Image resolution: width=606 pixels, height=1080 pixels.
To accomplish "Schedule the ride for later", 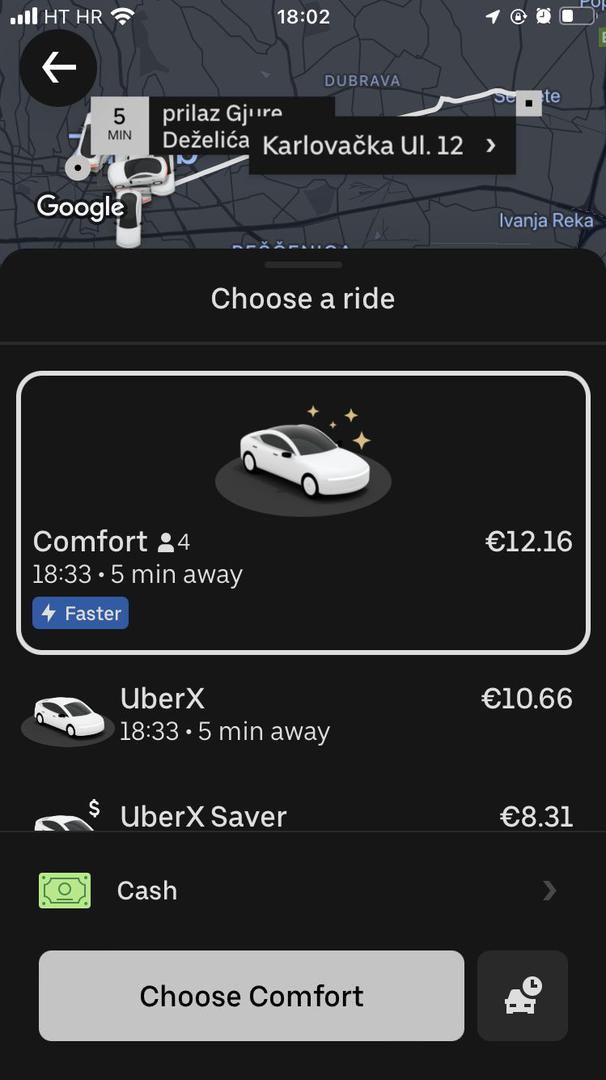I will click(522, 996).
